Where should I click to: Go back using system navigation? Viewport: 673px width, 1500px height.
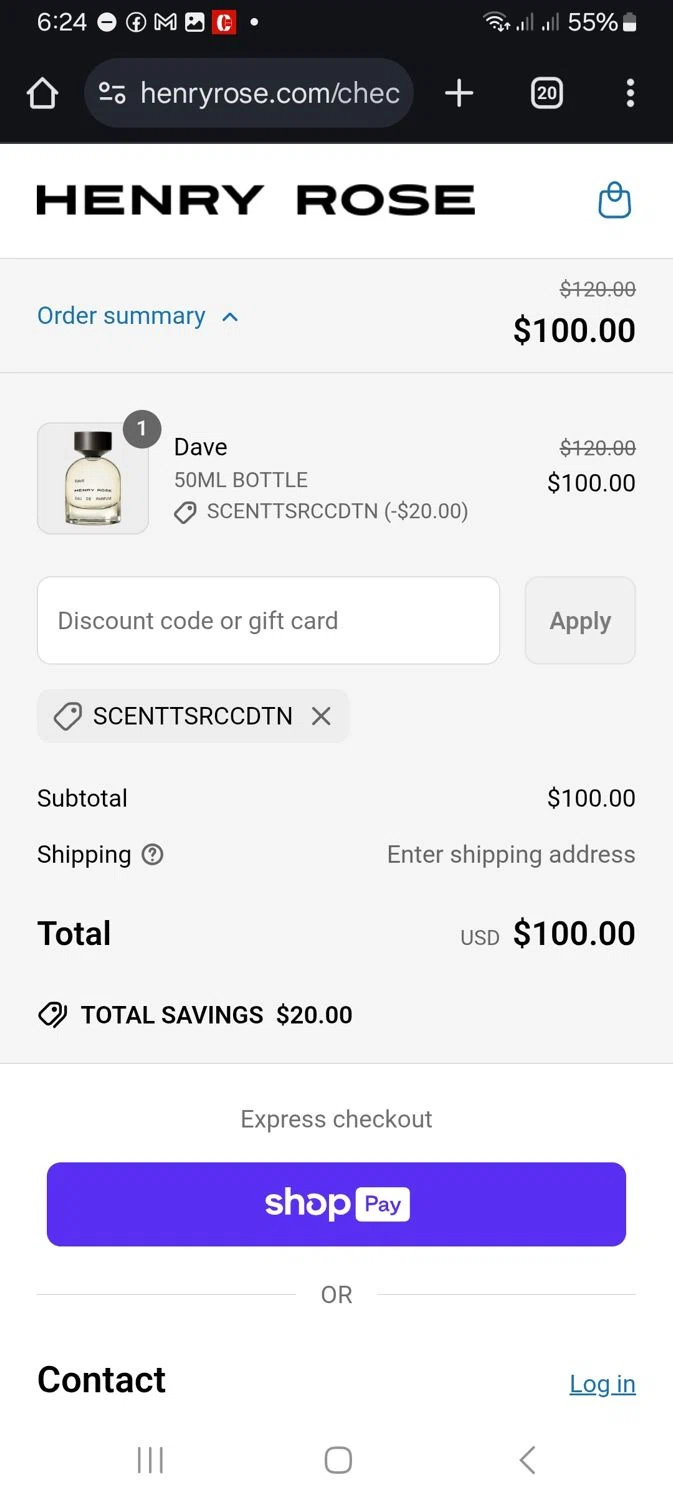(x=527, y=1460)
